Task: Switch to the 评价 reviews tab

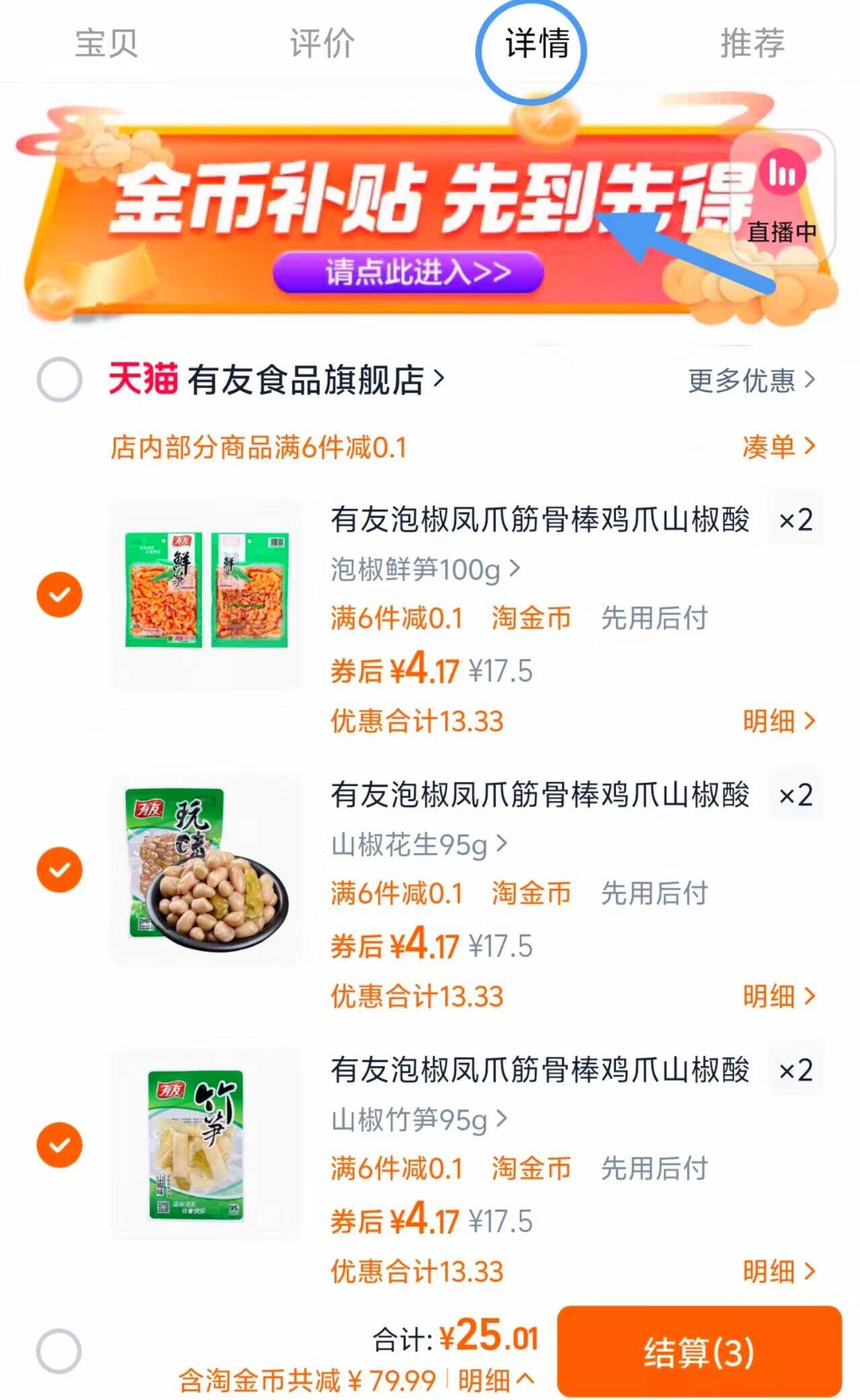Action: pos(321,43)
